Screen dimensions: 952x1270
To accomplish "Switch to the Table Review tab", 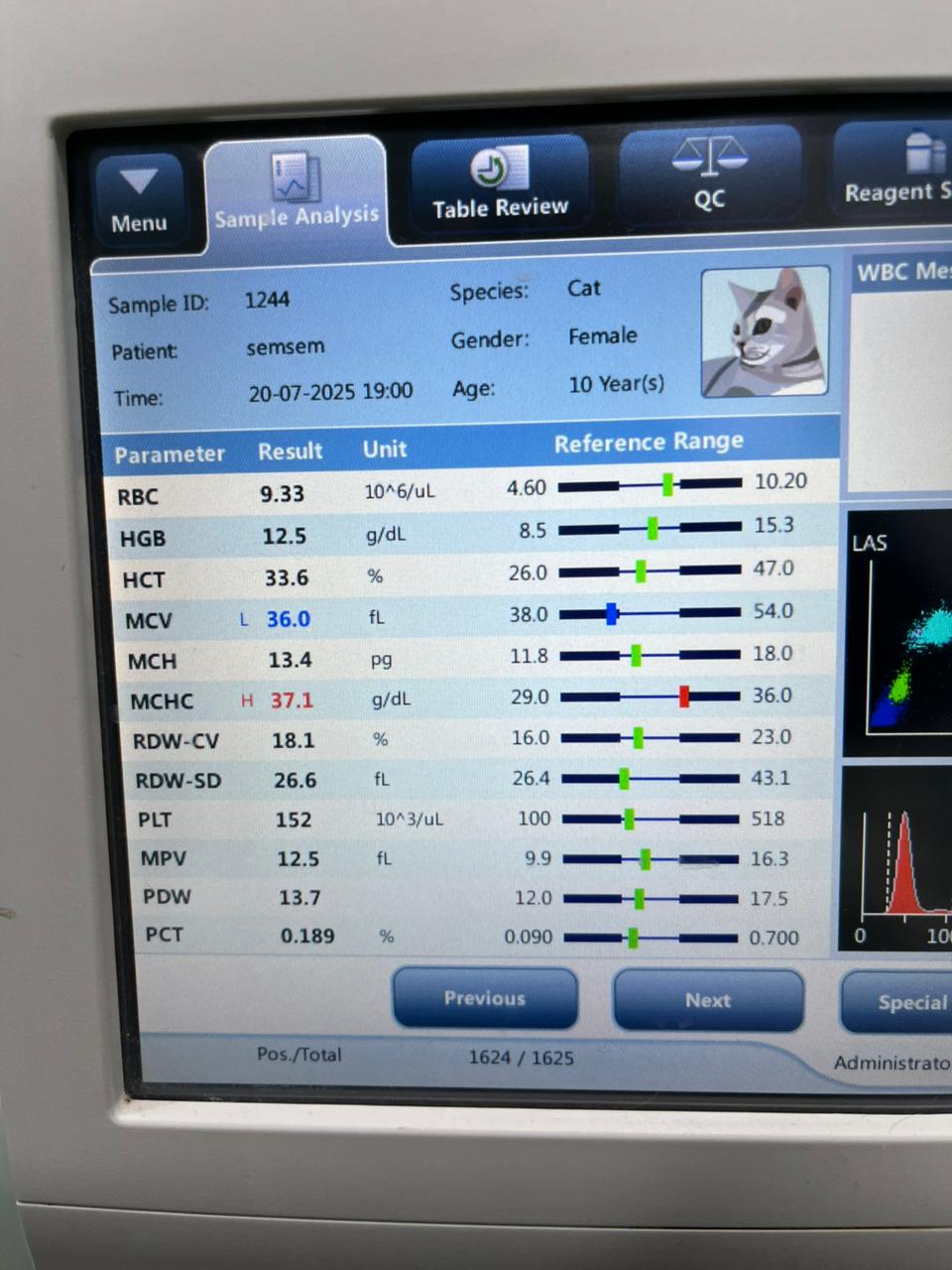I will 500,186.
